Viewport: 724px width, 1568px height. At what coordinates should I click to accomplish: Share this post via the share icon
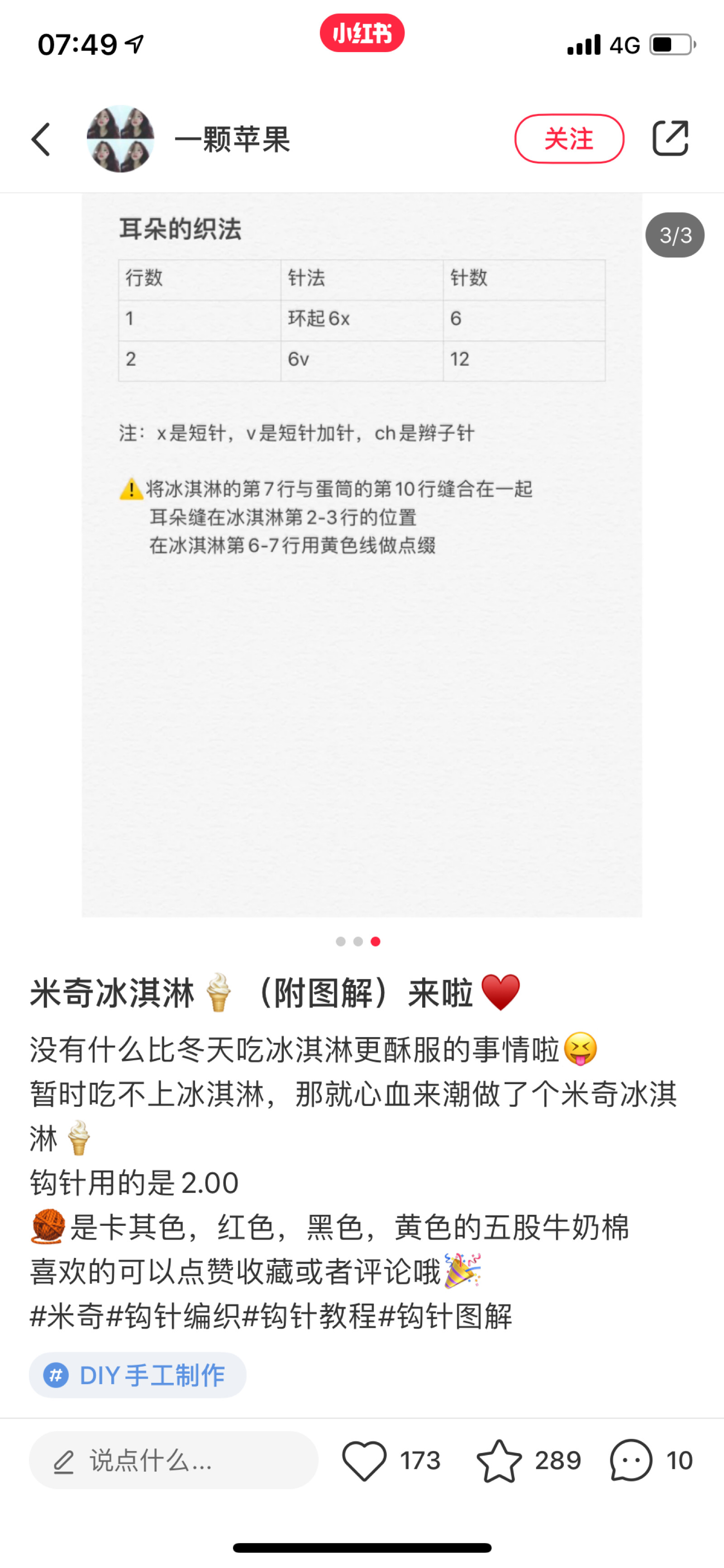pos(671,139)
